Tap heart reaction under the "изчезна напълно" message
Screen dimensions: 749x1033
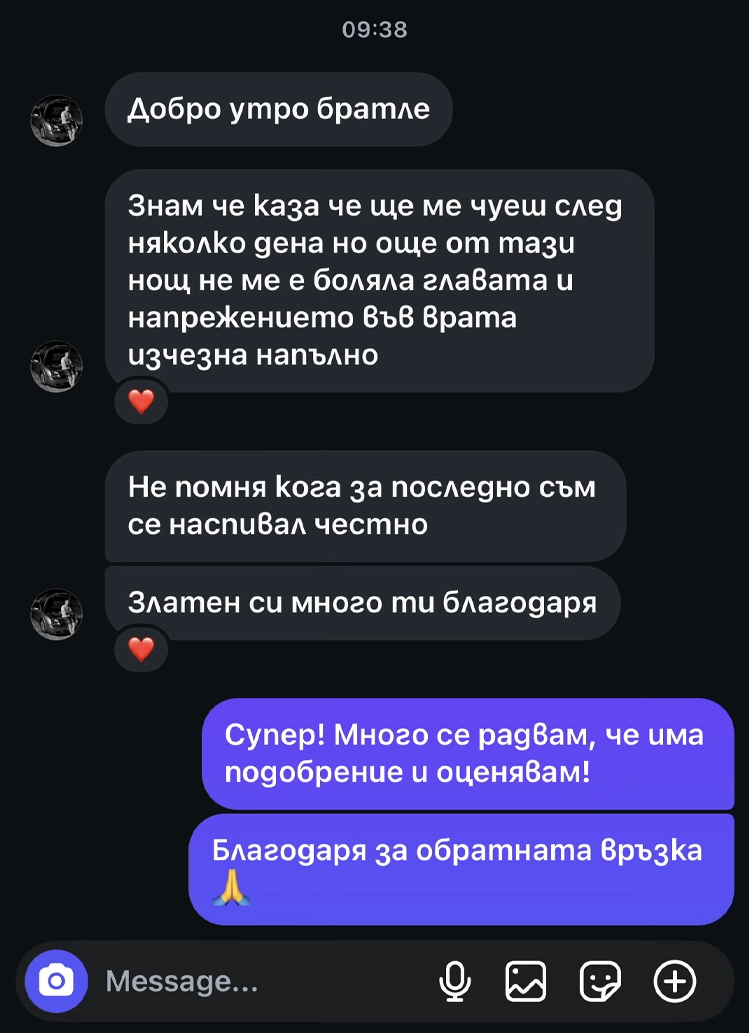pos(142,402)
